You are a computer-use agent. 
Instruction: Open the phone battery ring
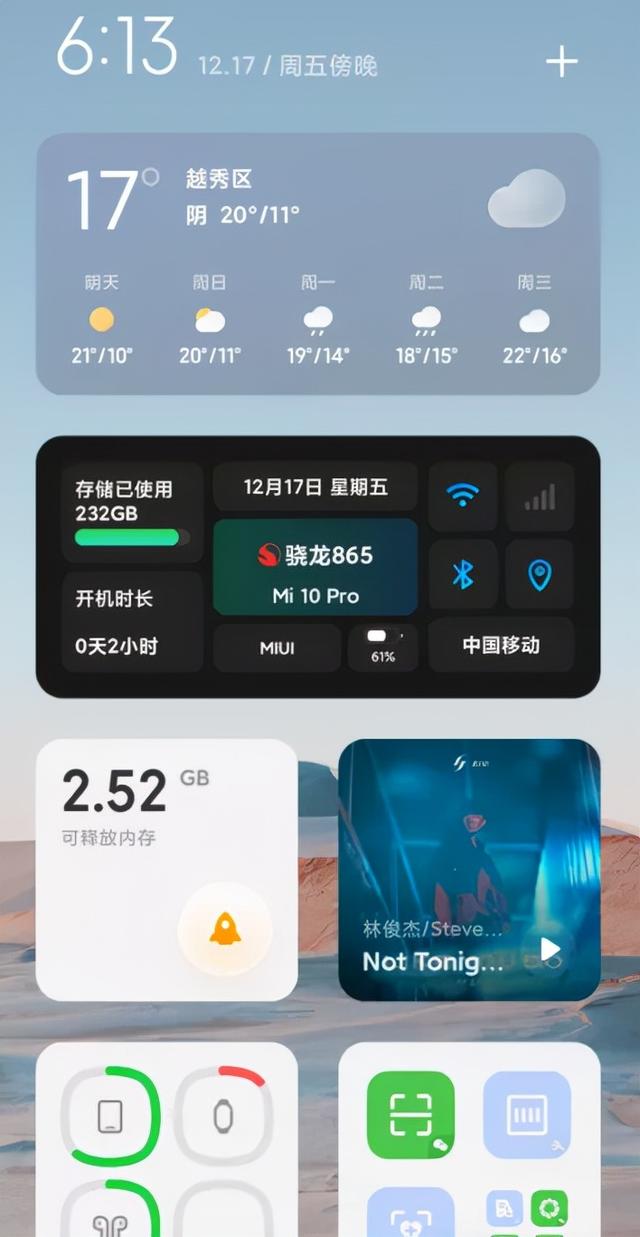(111, 1116)
